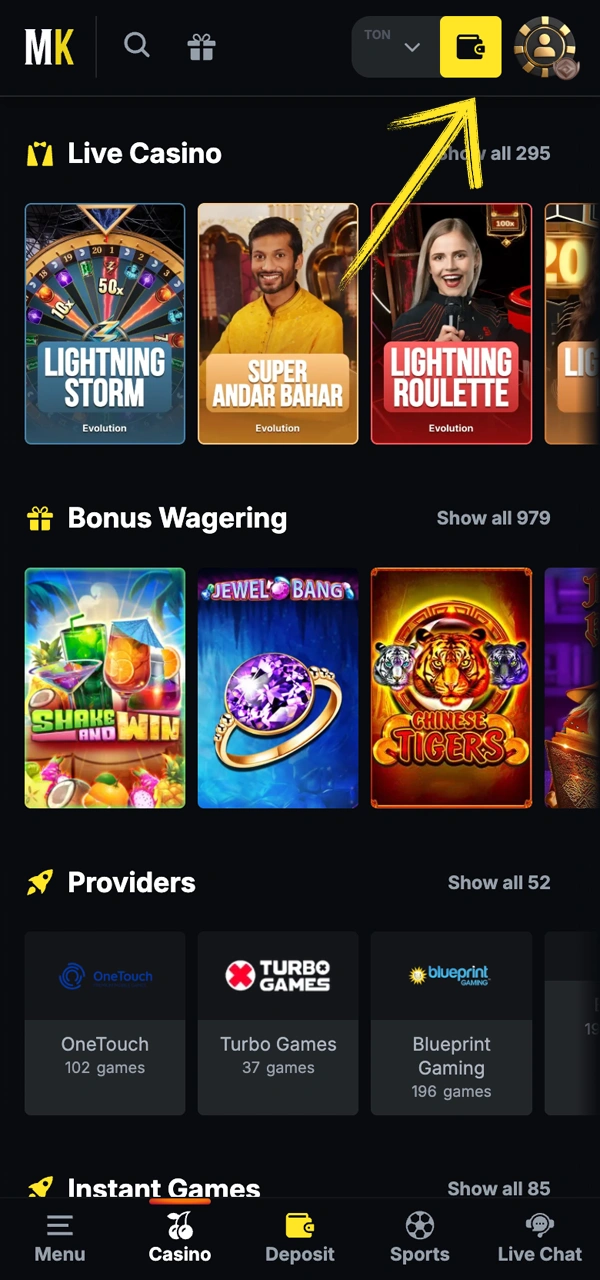Viewport: 600px width, 1280px height.
Task: Open the gift bonuses icon
Action: pos(201,46)
